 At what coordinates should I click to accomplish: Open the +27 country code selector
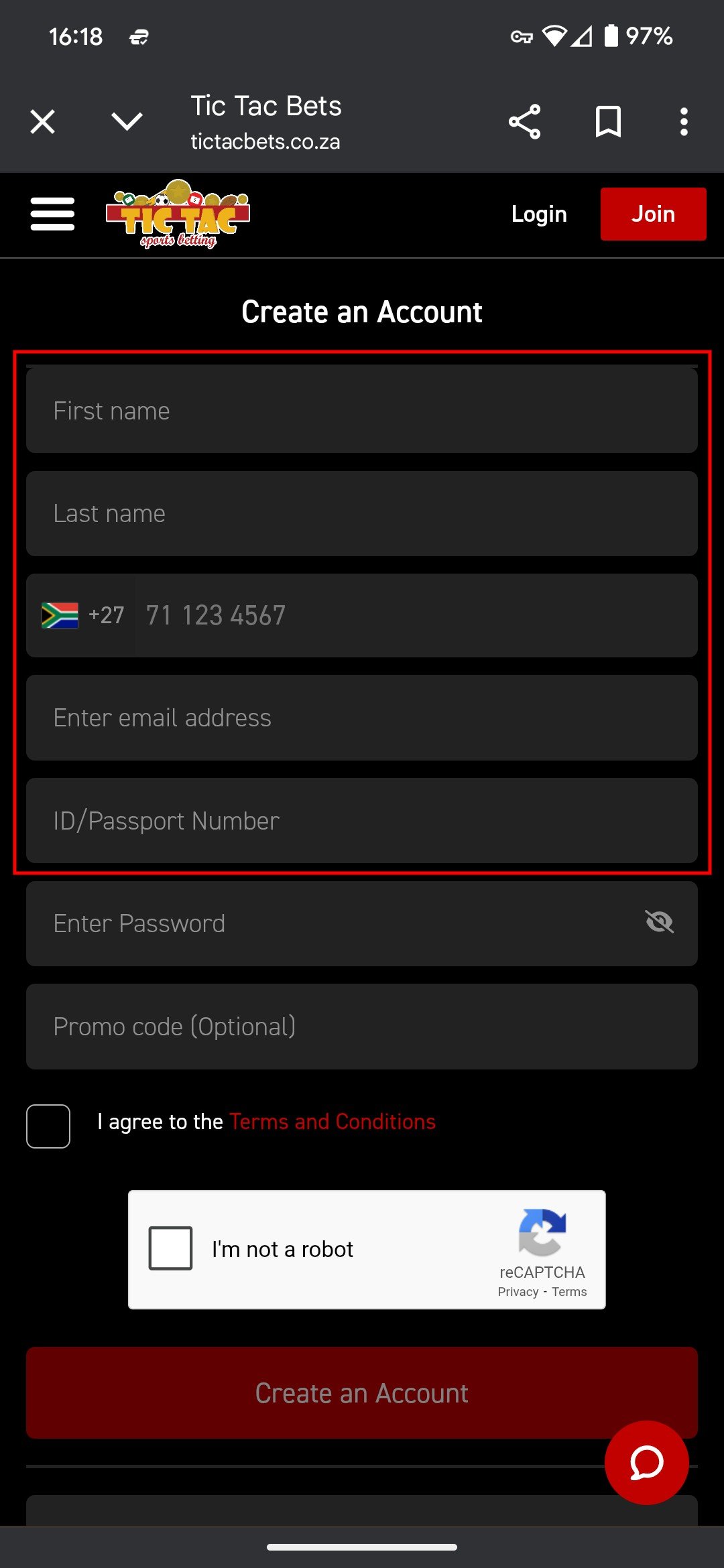pyautogui.click(x=82, y=615)
